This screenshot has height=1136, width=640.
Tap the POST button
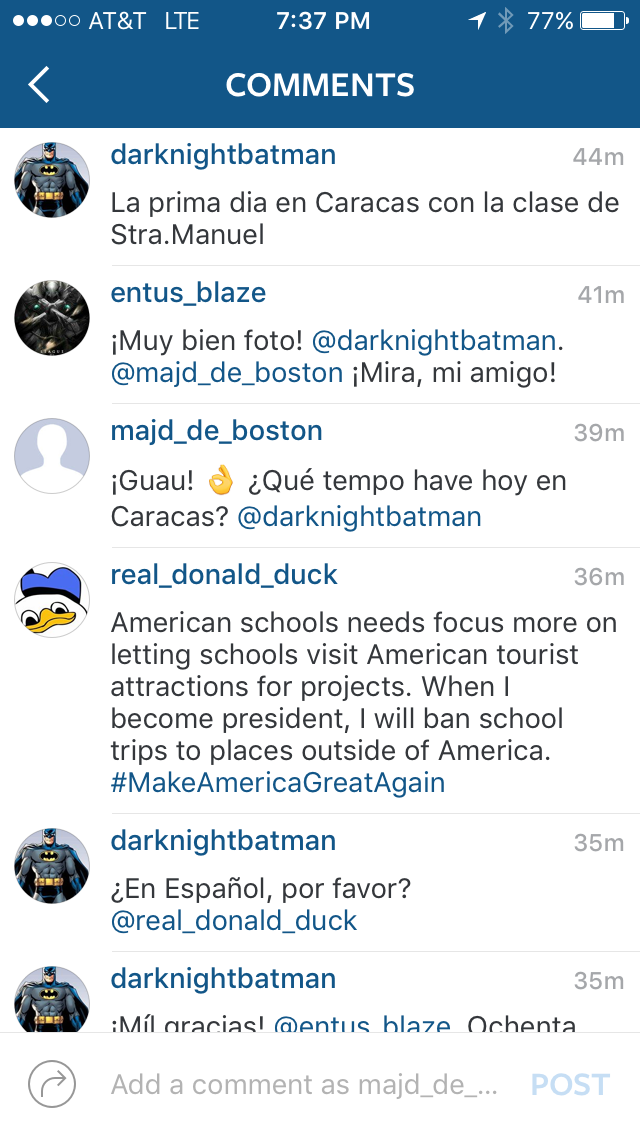tap(570, 1084)
